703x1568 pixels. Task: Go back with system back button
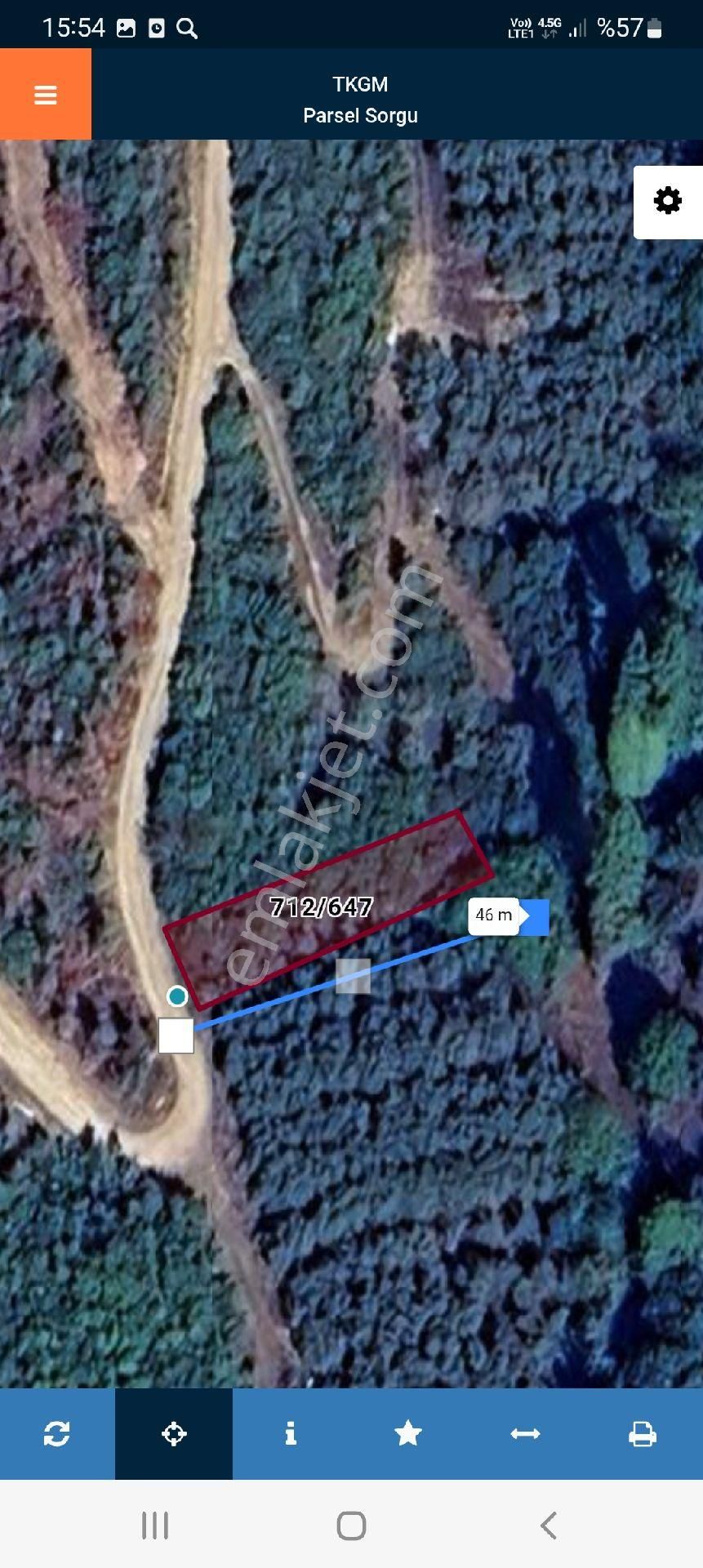pyautogui.click(x=549, y=1525)
